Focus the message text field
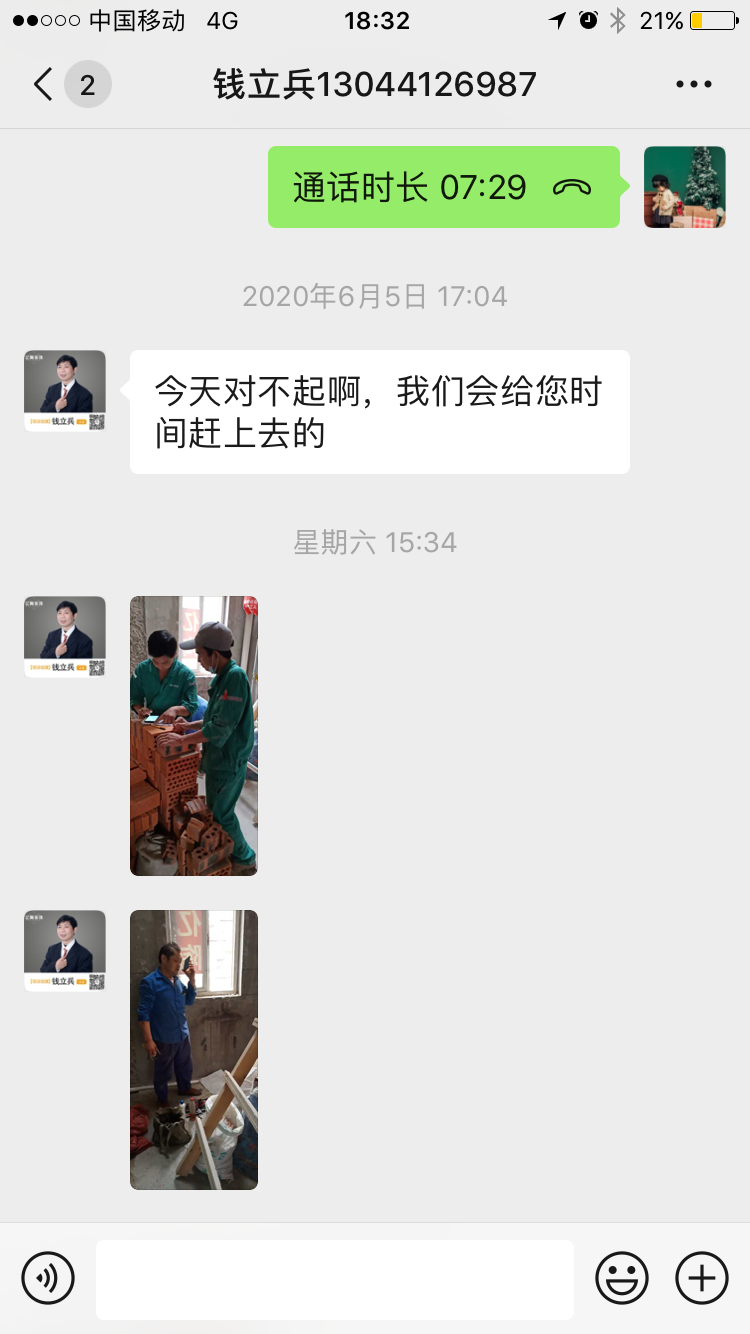This screenshot has width=750, height=1334. click(335, 1279)
